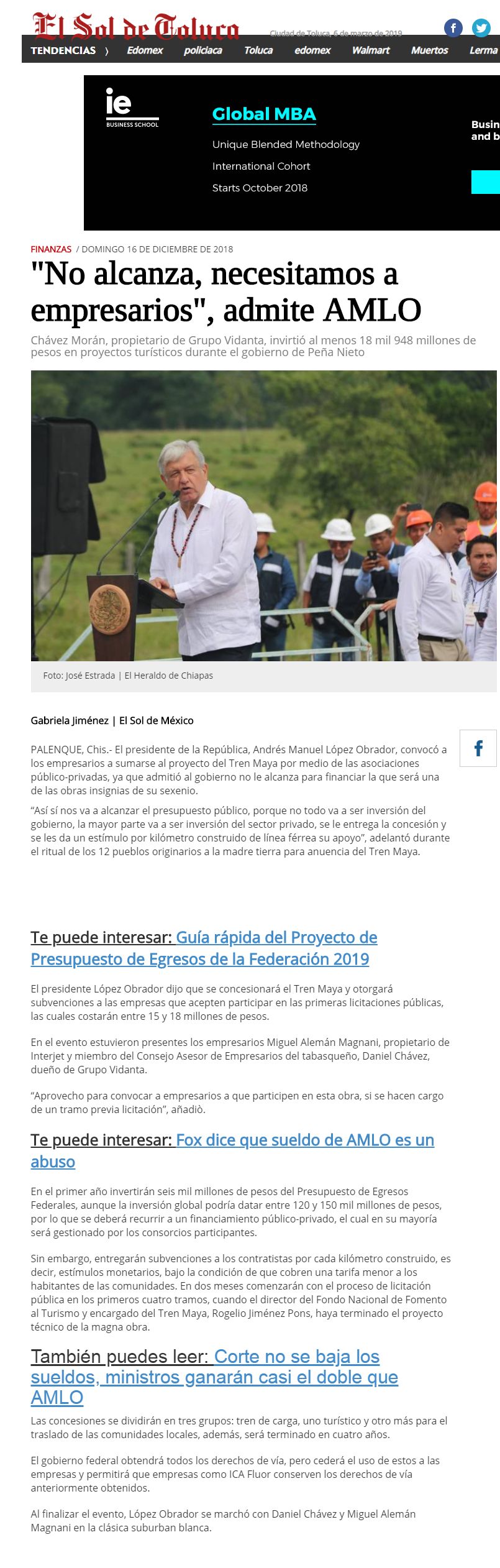
Task: Open the Facebook page icon in header
Action: (x=453, y=27)
